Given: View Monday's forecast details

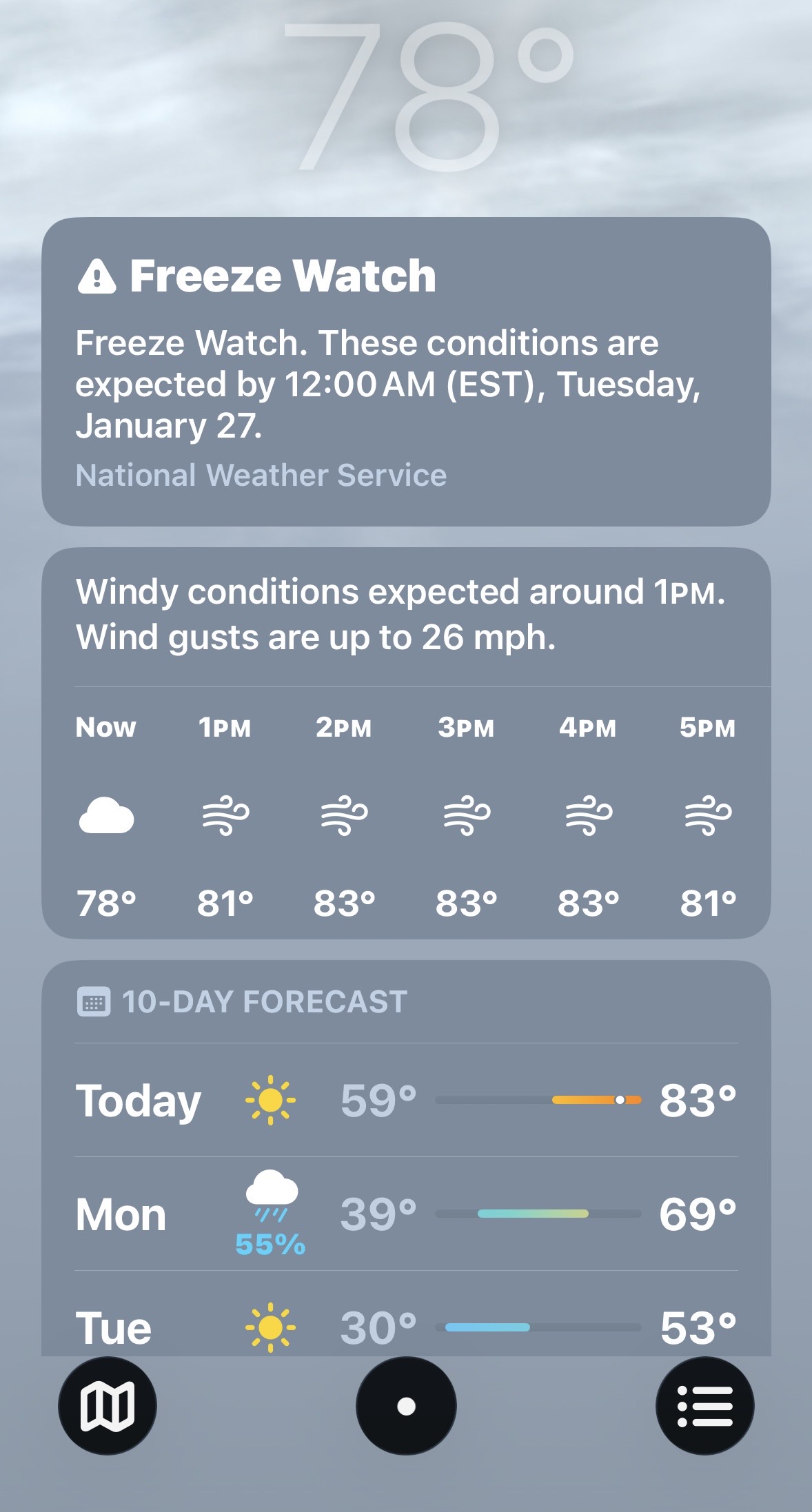Looking at the screenshot, I should (x=405, y=1214).
